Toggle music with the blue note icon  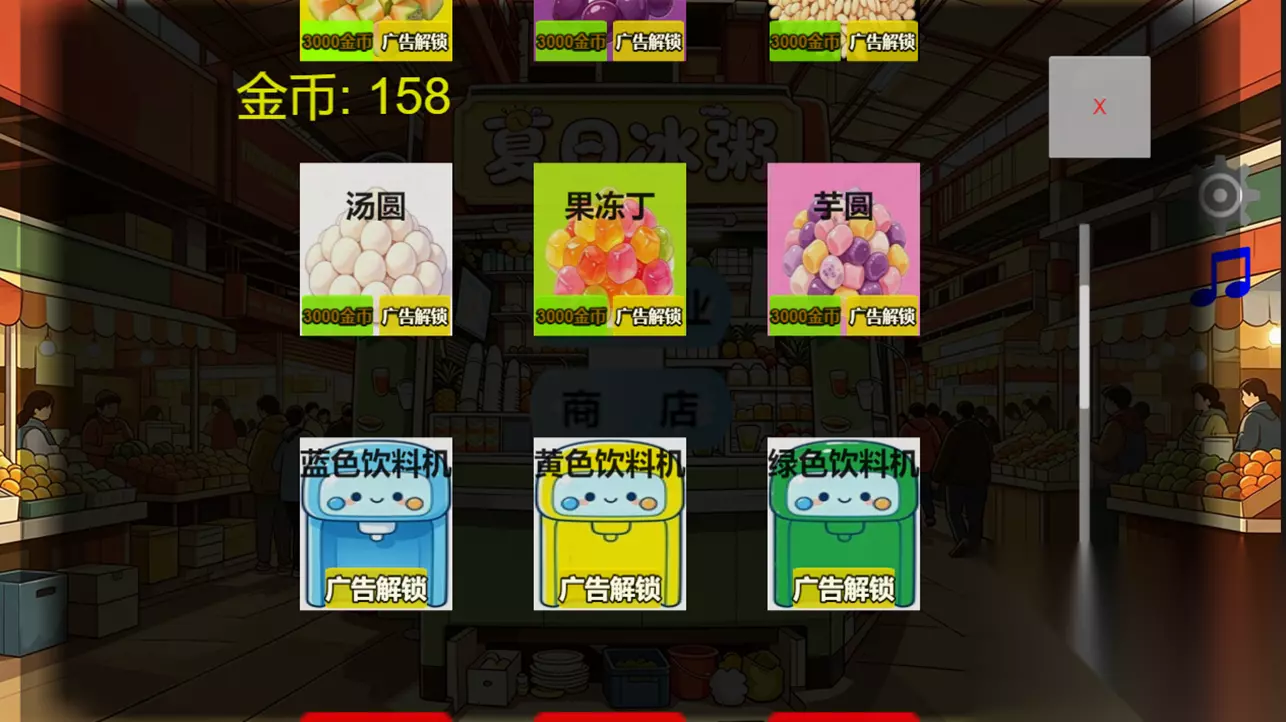click(x=1221, y=277)
